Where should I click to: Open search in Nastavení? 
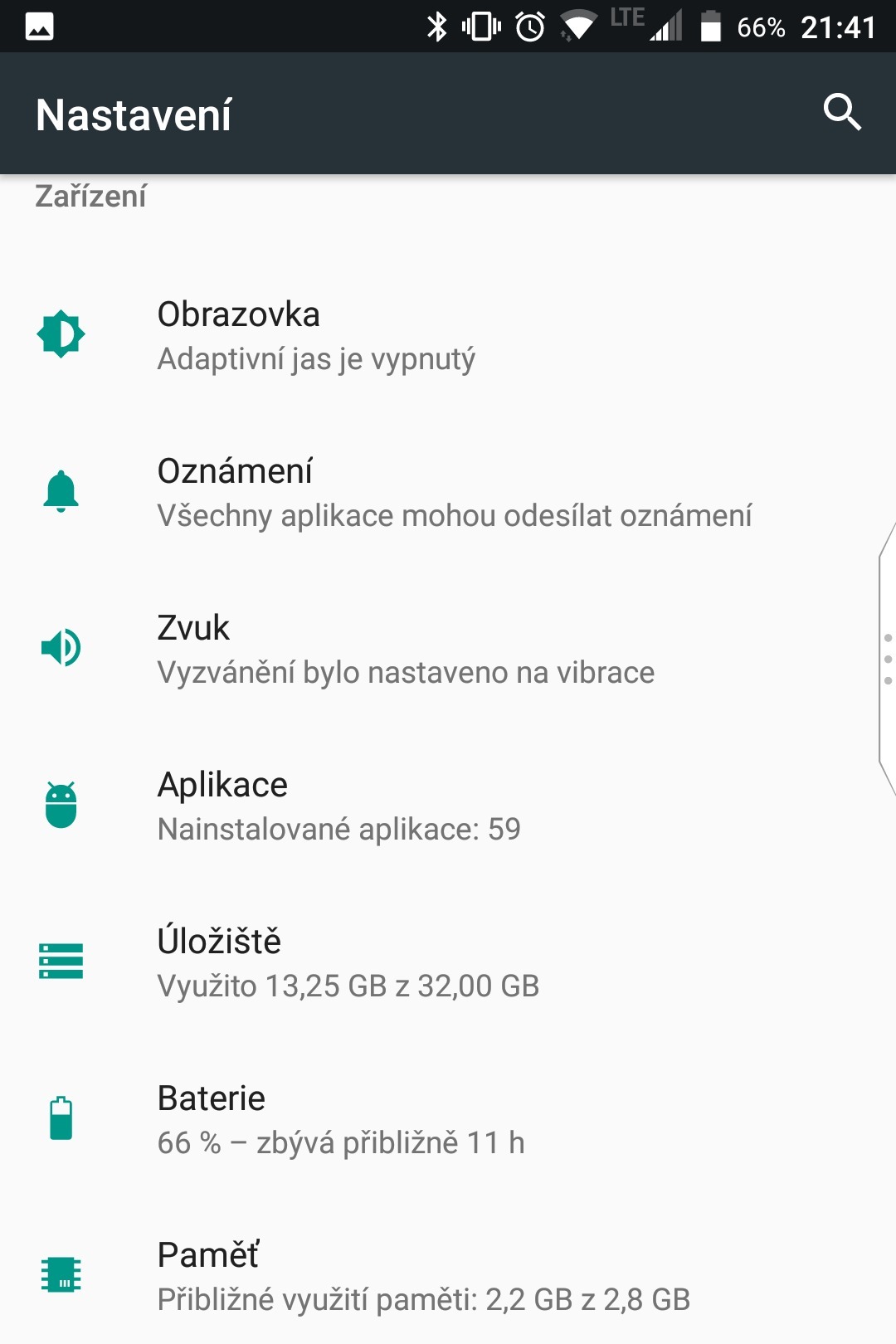coord(843,112)
